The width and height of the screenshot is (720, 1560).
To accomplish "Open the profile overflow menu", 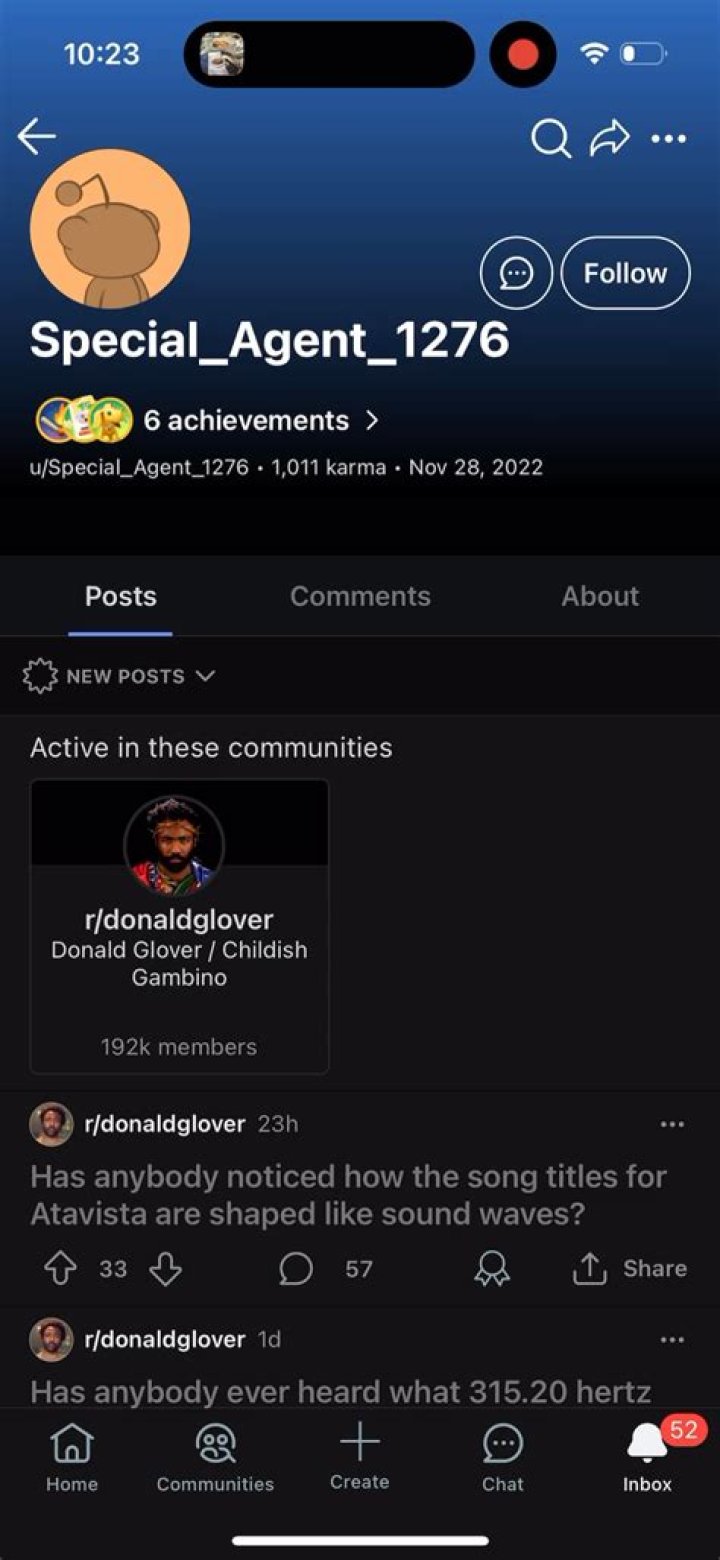I will pos(668,139).
